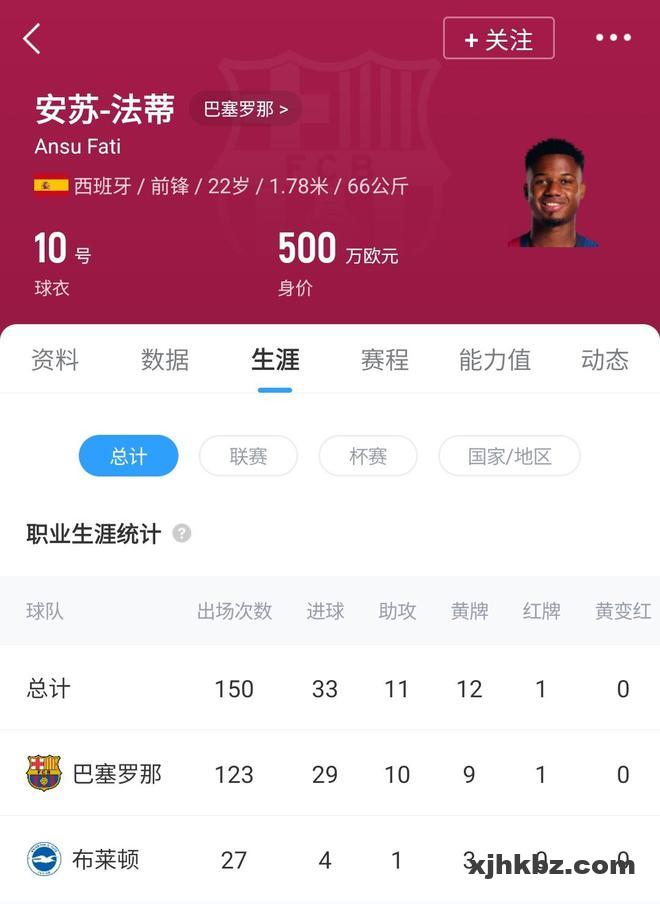660x904 pixels.
Task: Go back using the top-left arrow
Action: pyautogui.click(x=32, y=39)
